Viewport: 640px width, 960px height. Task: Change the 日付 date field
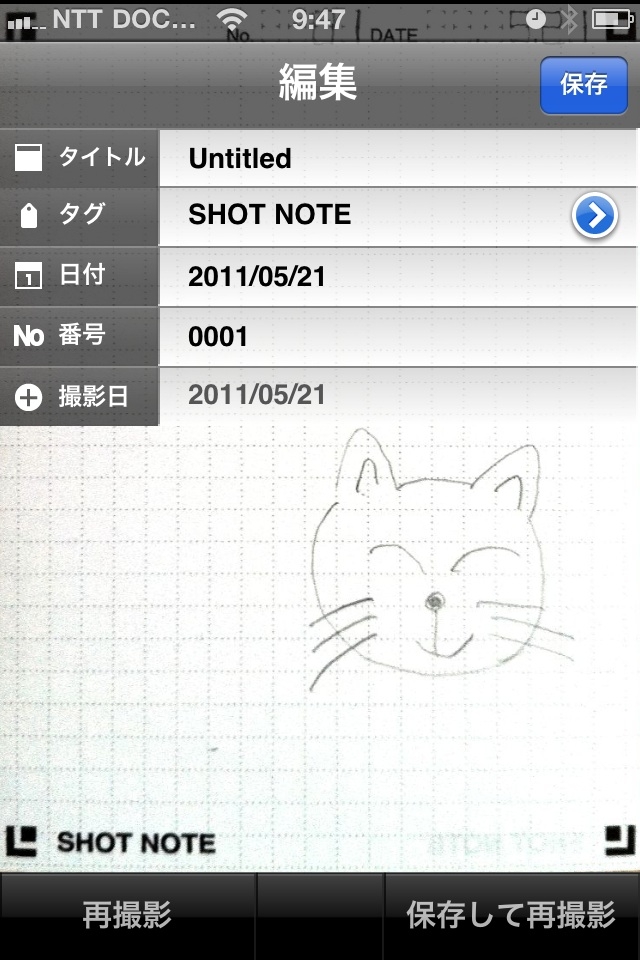pyautogui.click(x=398, y=277)
